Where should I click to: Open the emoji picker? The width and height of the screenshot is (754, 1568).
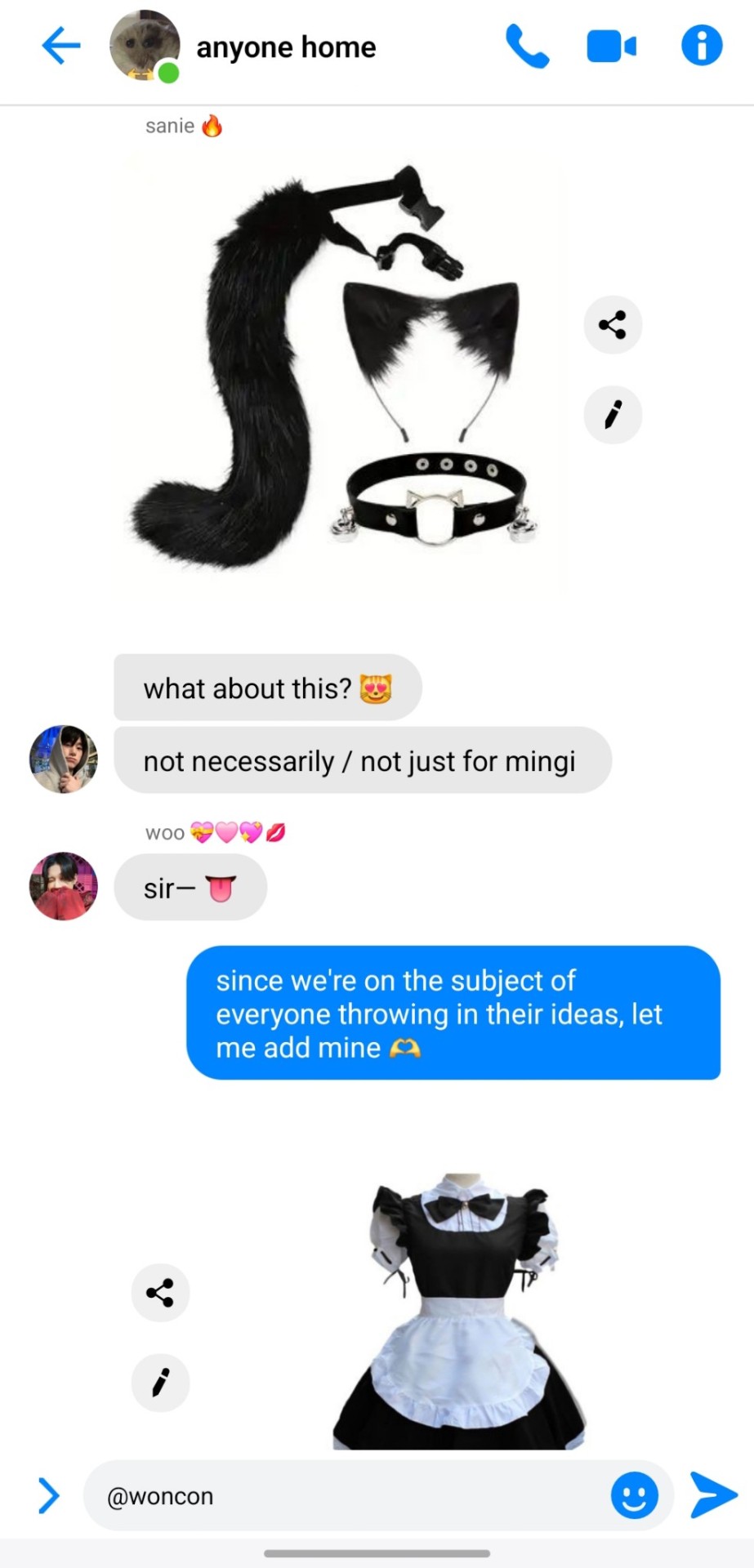pos(635,1496)
